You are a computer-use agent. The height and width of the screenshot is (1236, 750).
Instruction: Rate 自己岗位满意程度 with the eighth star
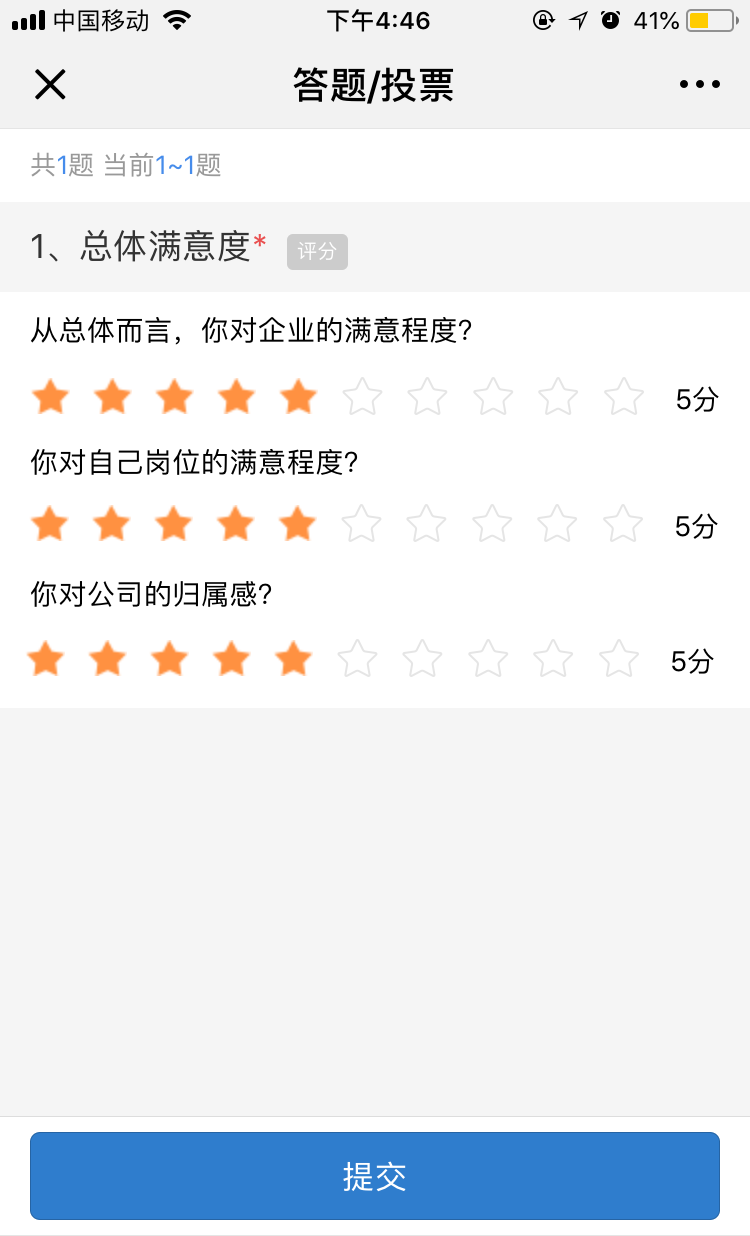[x=492, y=523]
